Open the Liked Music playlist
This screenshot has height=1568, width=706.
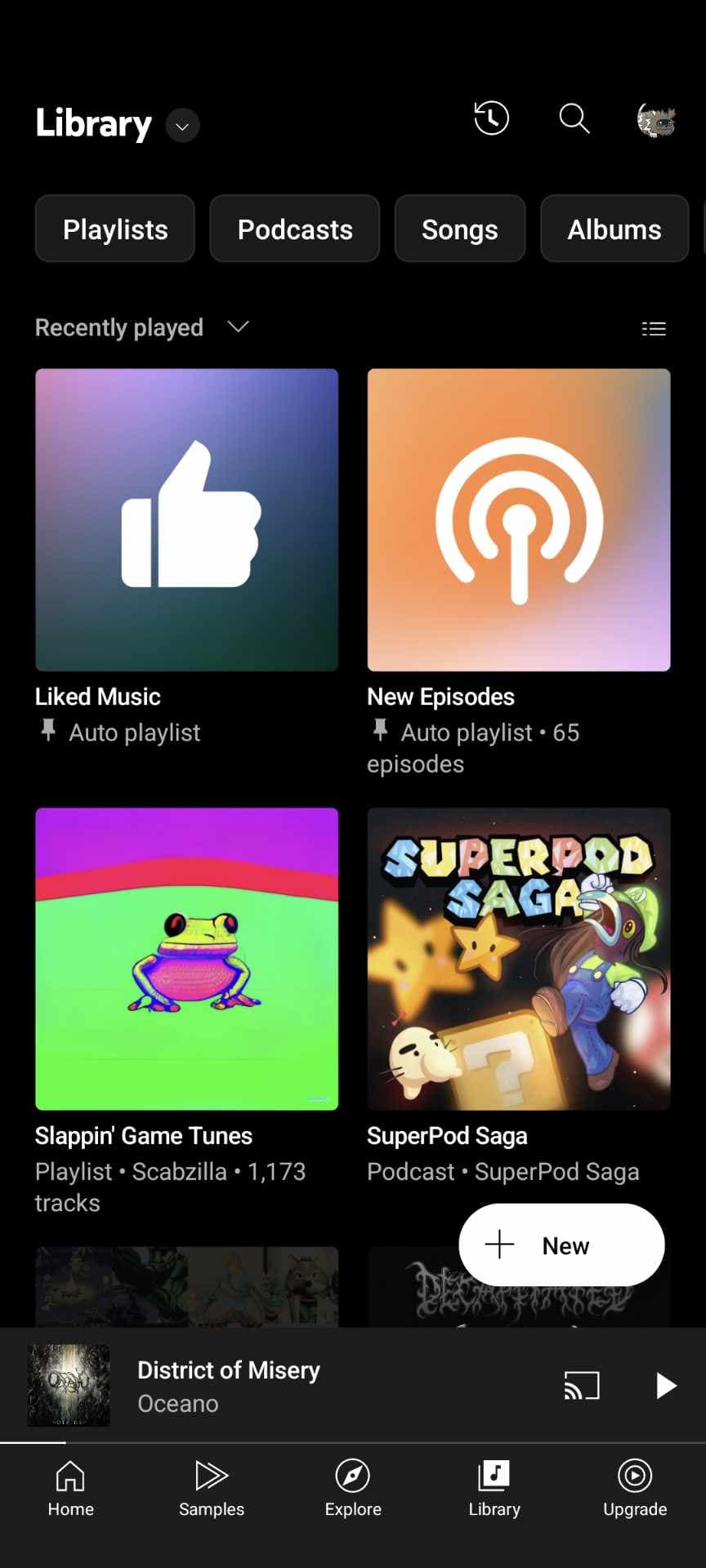point(186,520)
